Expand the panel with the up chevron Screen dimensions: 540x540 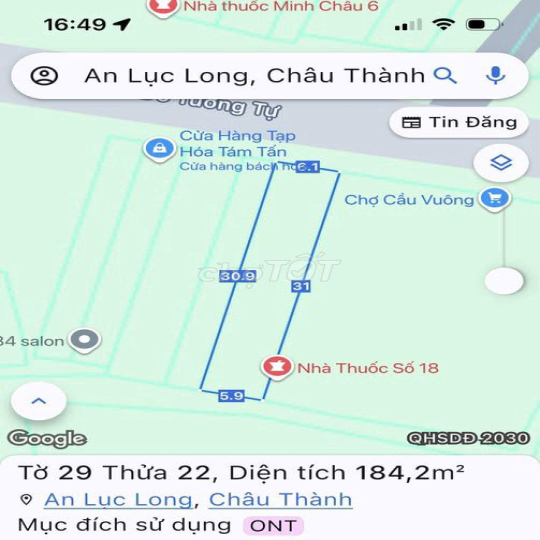(x=39, y=401)
